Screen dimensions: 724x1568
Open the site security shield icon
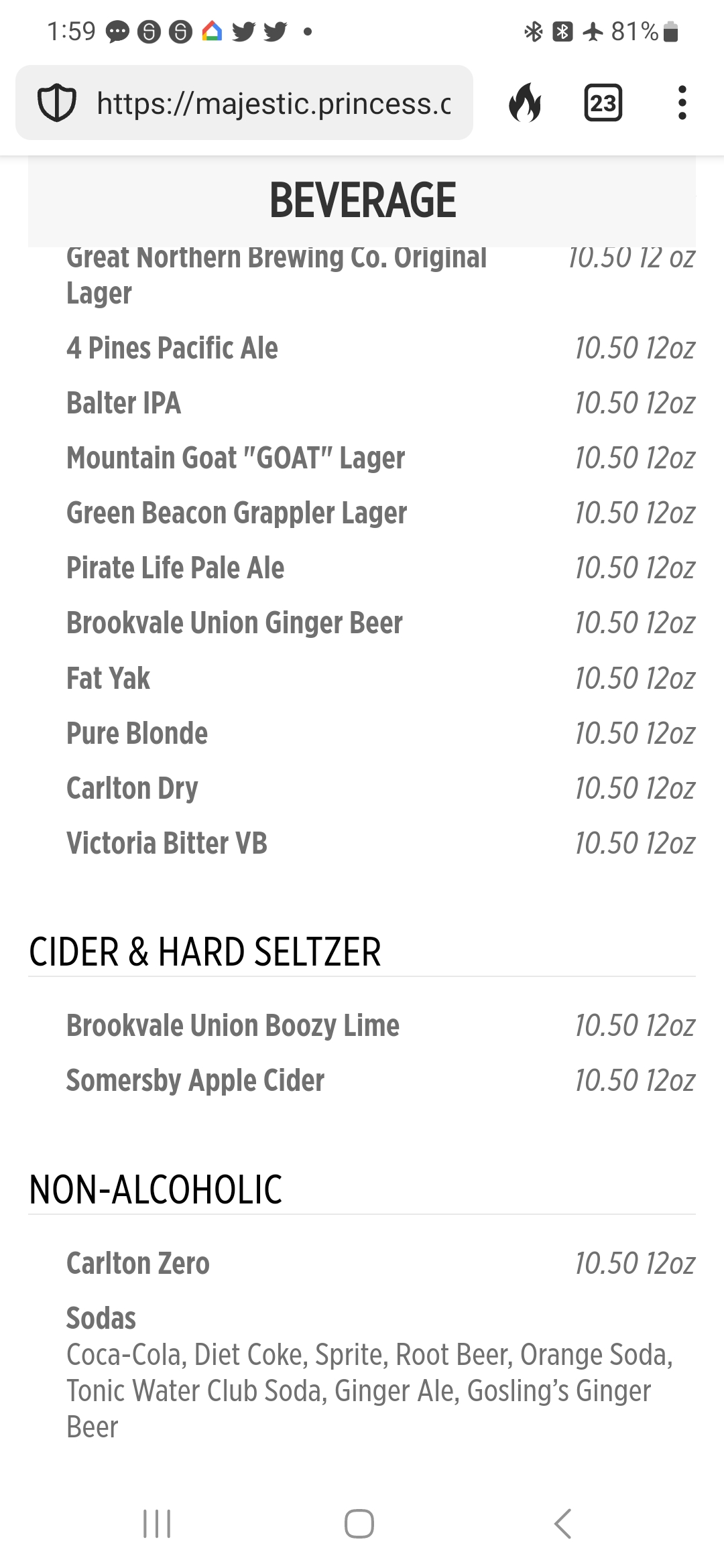point(56,103)
